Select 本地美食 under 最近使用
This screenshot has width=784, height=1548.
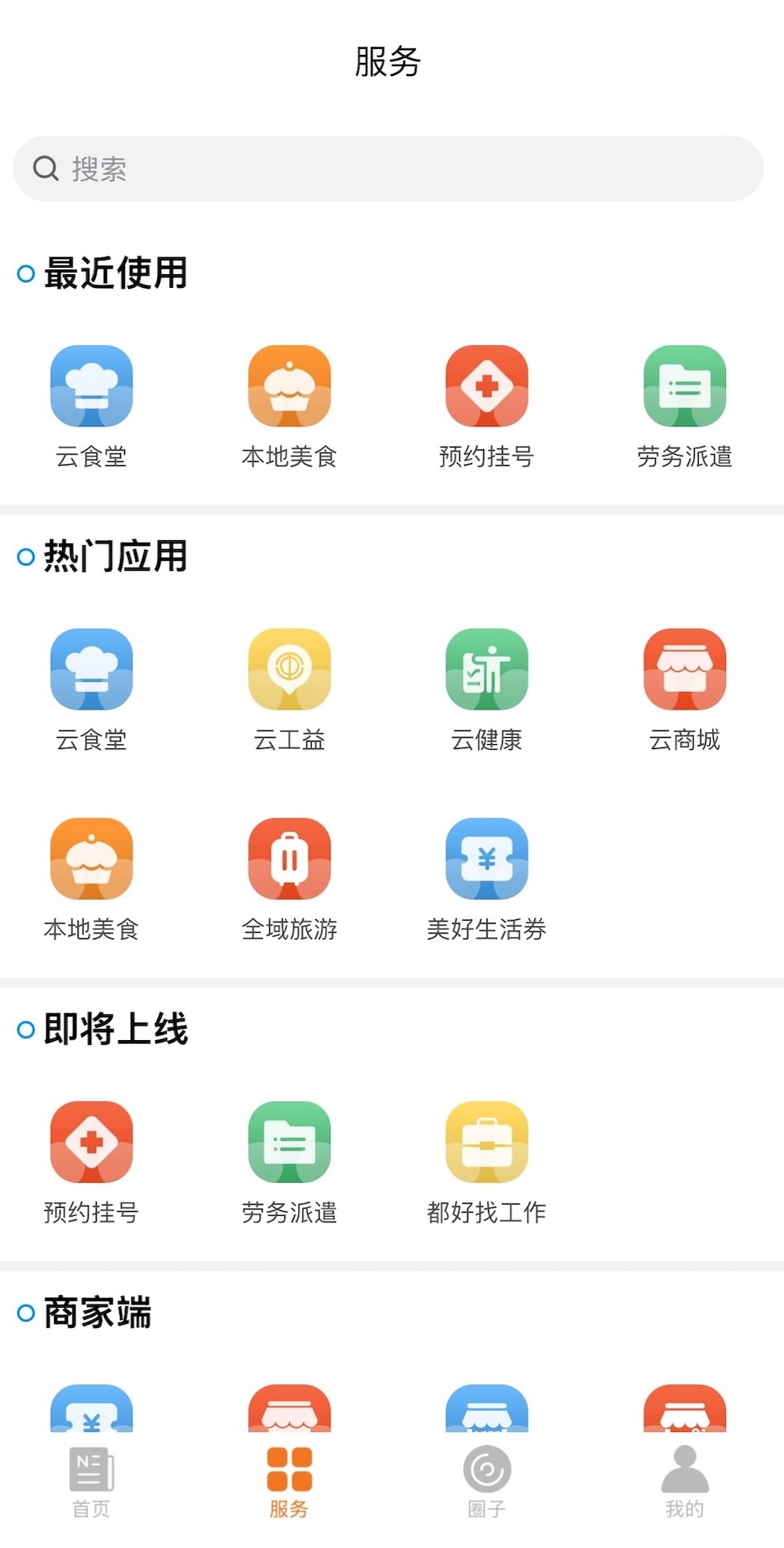pyautogui.click(x=289, y=385)
